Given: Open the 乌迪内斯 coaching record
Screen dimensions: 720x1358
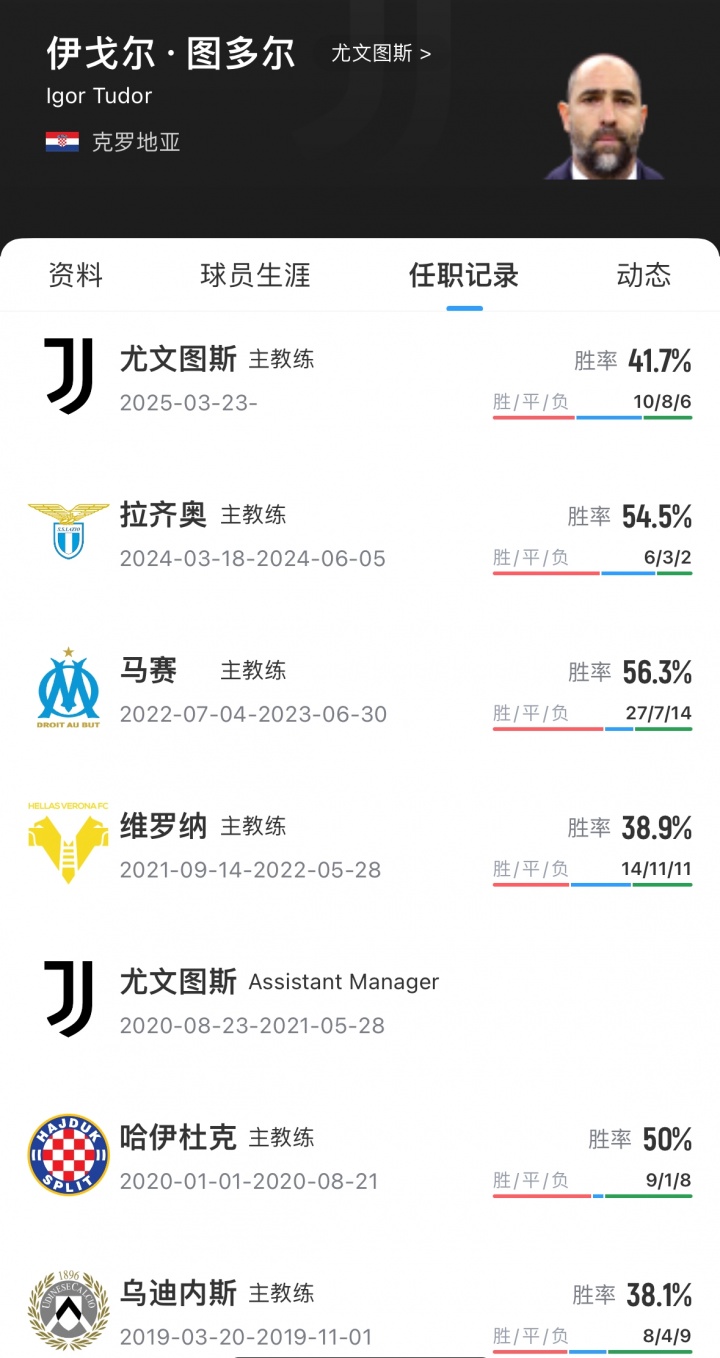Looking at the screenshot, I should tap(360, 1313).
